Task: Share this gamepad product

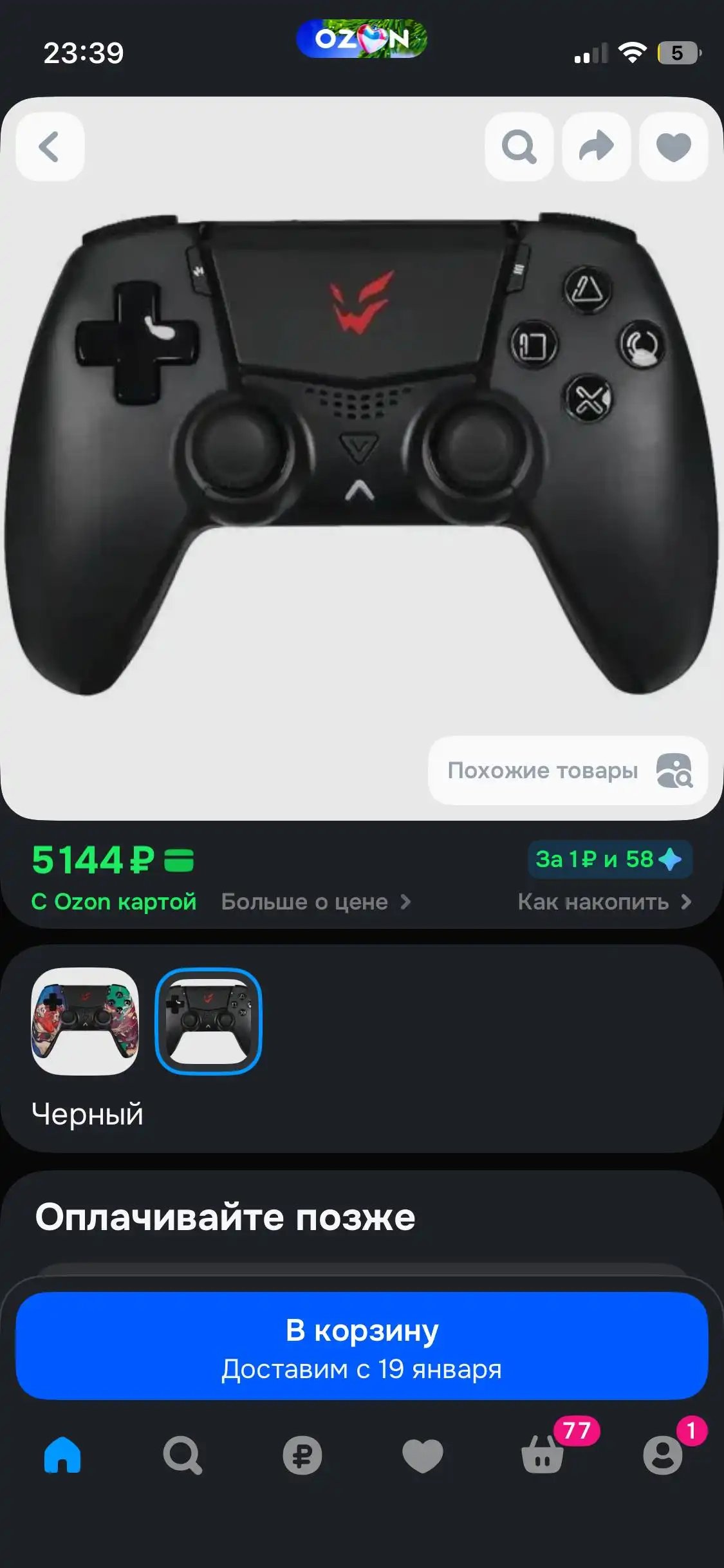Action: point(596,147)
